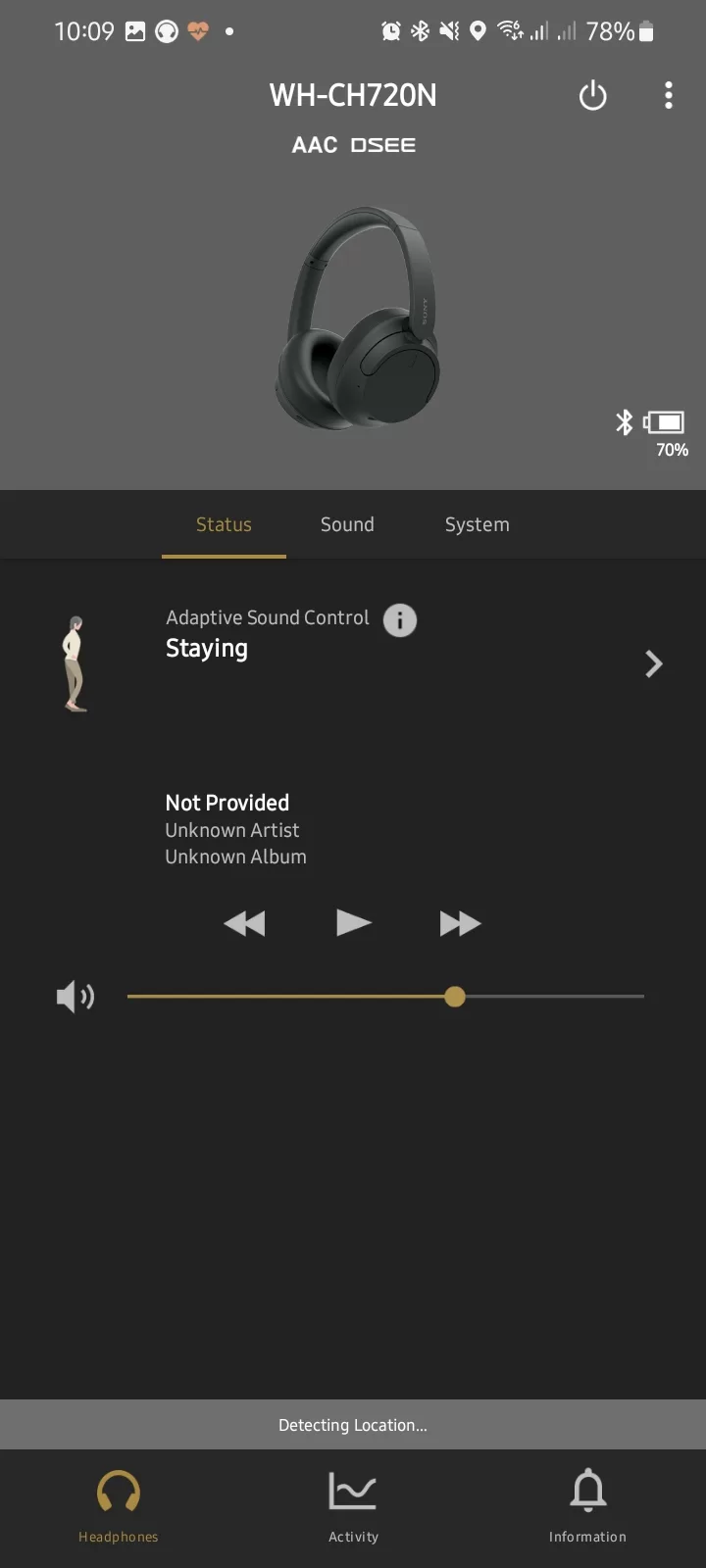Skip to the next track
Viewport: 706px width, 1568px height.
point(460,923)
